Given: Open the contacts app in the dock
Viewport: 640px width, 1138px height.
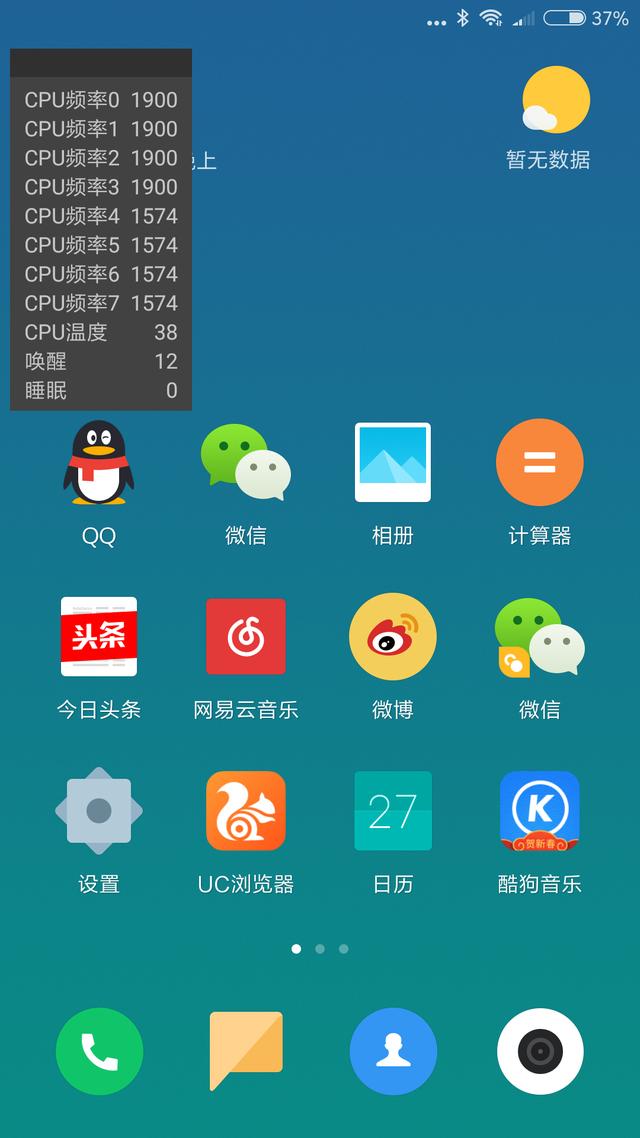Looking at the screenshot, I should 393,1051.
